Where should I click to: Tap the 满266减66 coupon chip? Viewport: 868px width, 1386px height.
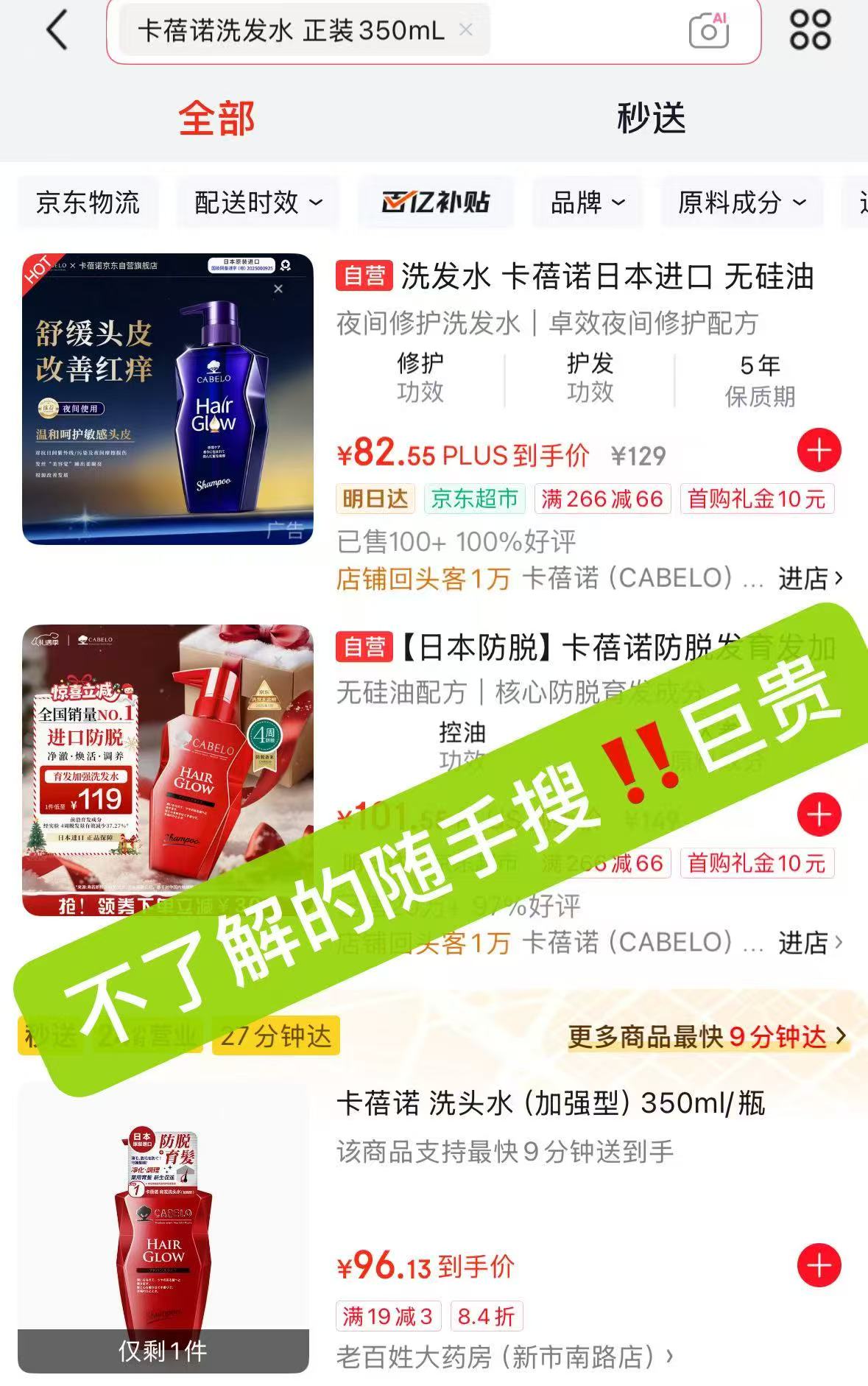(x=603, y=499)
